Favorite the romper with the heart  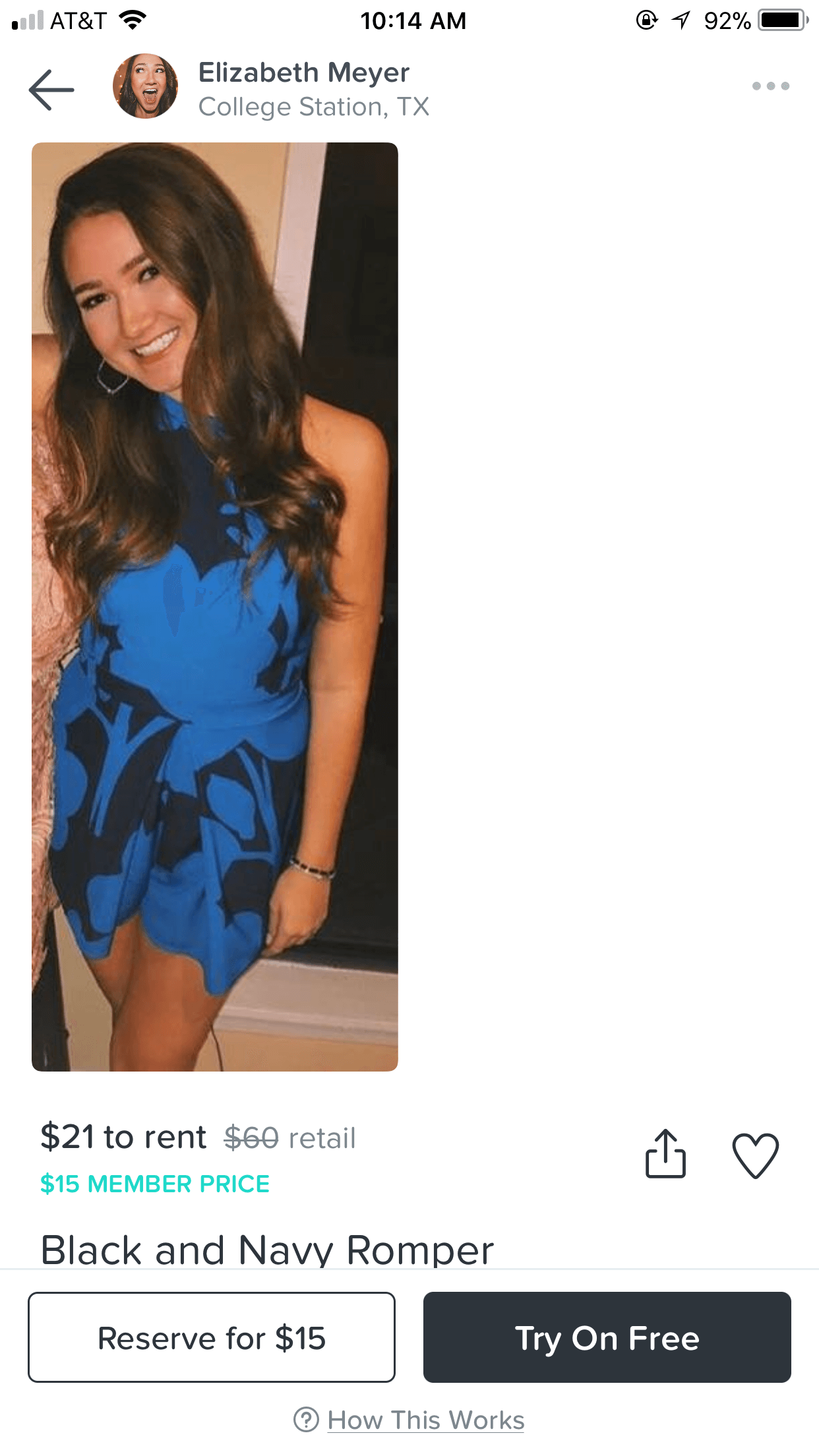point(755,1155)
